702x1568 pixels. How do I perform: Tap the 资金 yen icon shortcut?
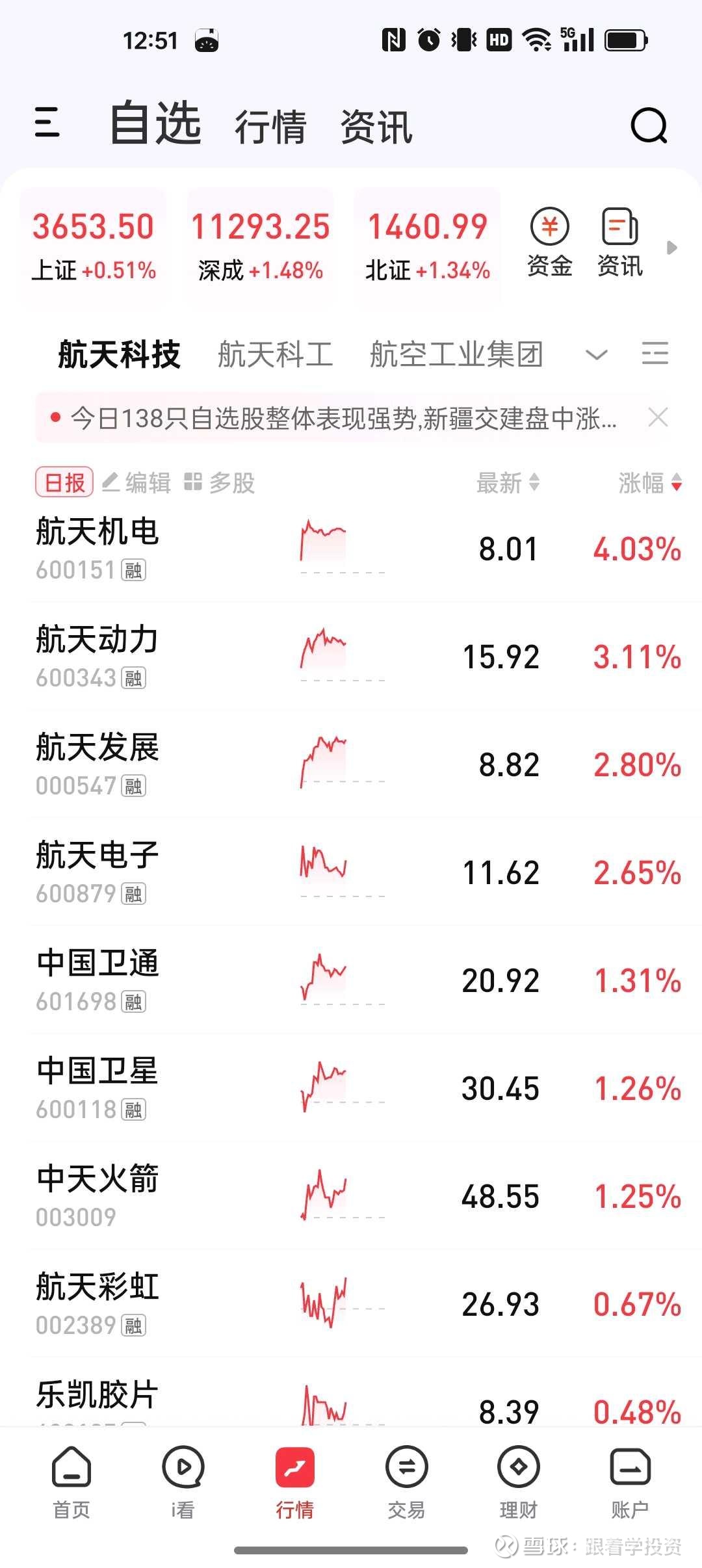click(x=550, y=243)
